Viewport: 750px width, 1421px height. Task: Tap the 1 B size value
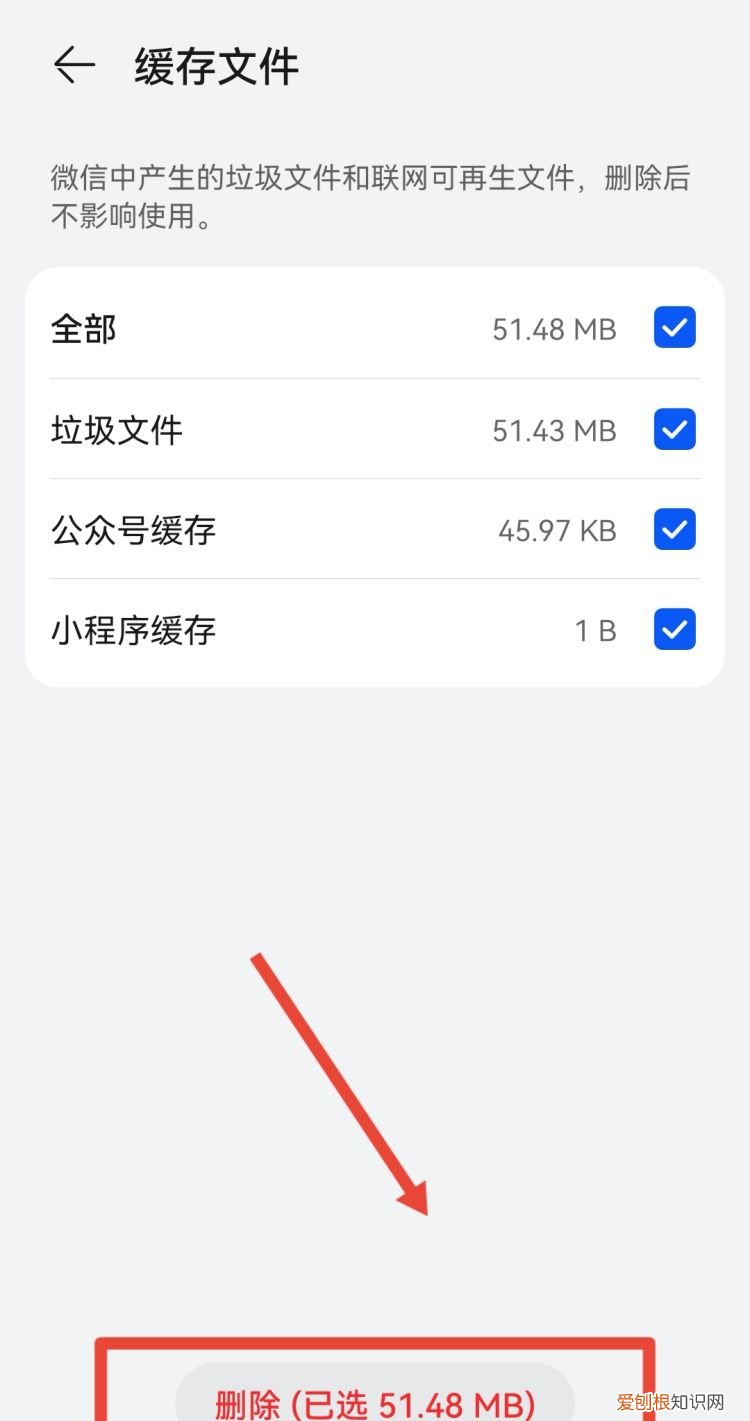(x=595, y=630)
